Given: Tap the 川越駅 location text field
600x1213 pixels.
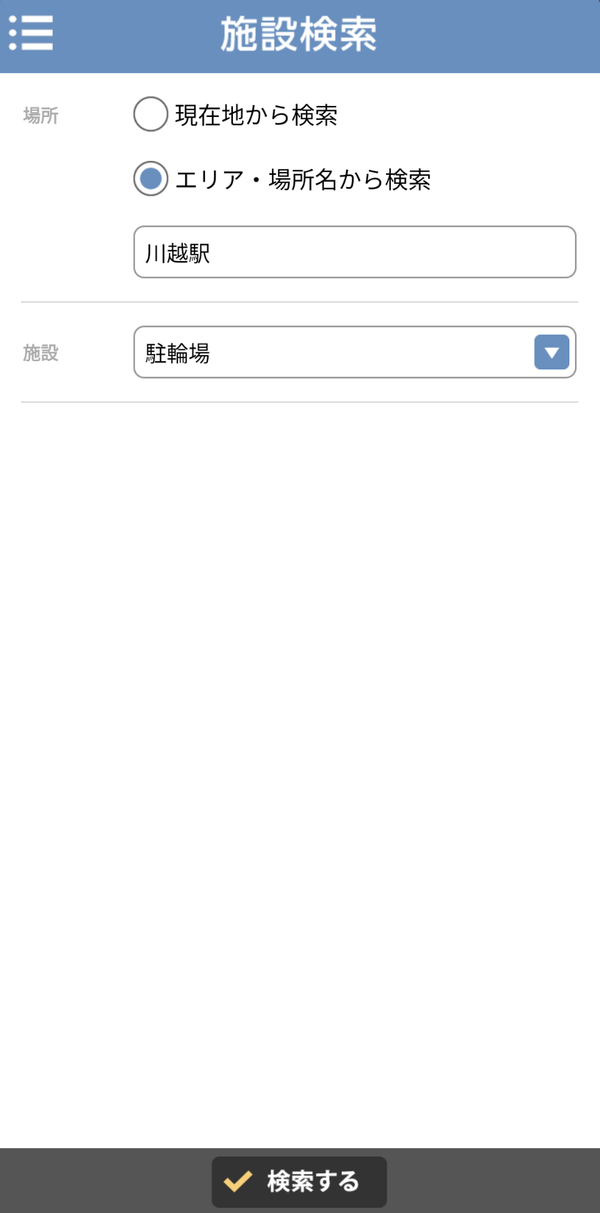Looking at the screenshot, I should [x=355, y=252].
